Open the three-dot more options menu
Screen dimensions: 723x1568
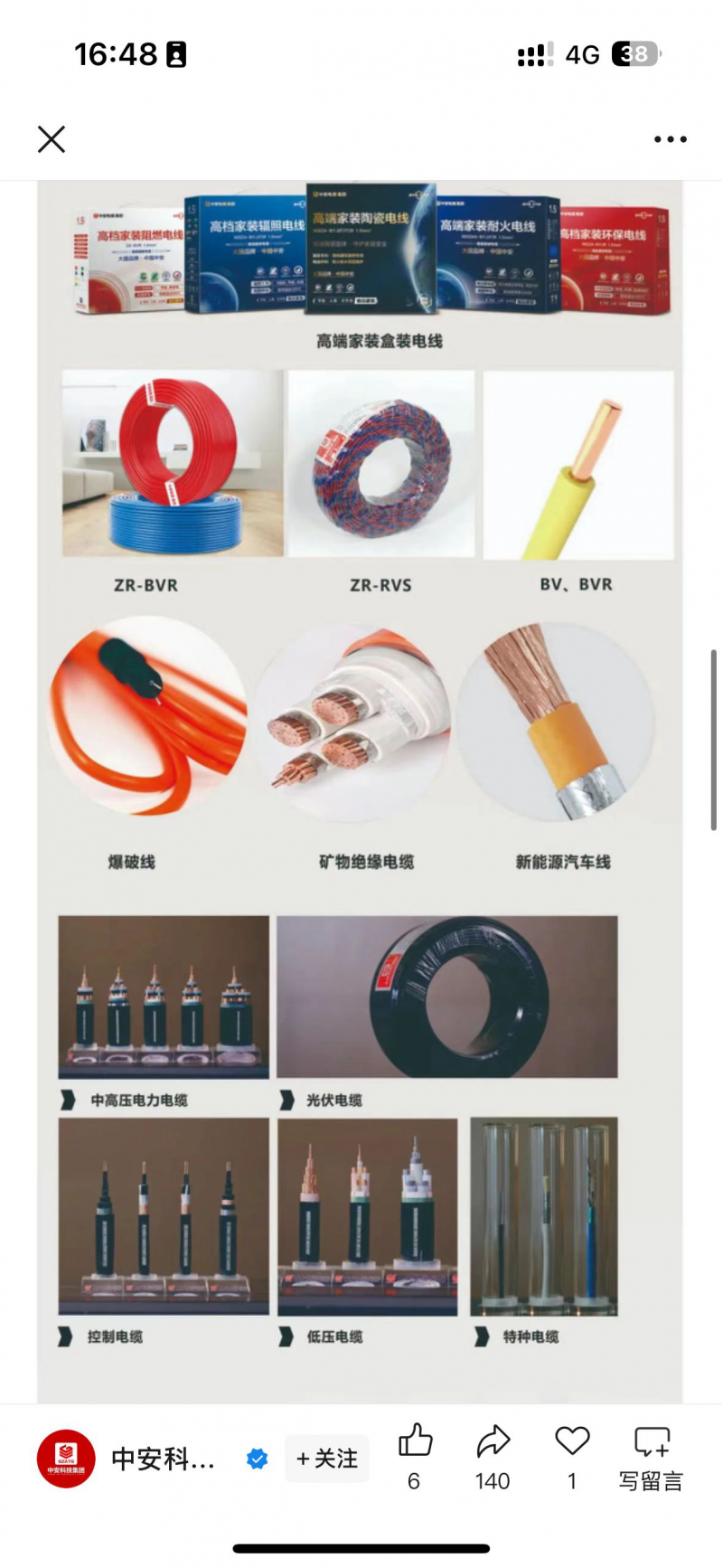click(x=670, y=139)
